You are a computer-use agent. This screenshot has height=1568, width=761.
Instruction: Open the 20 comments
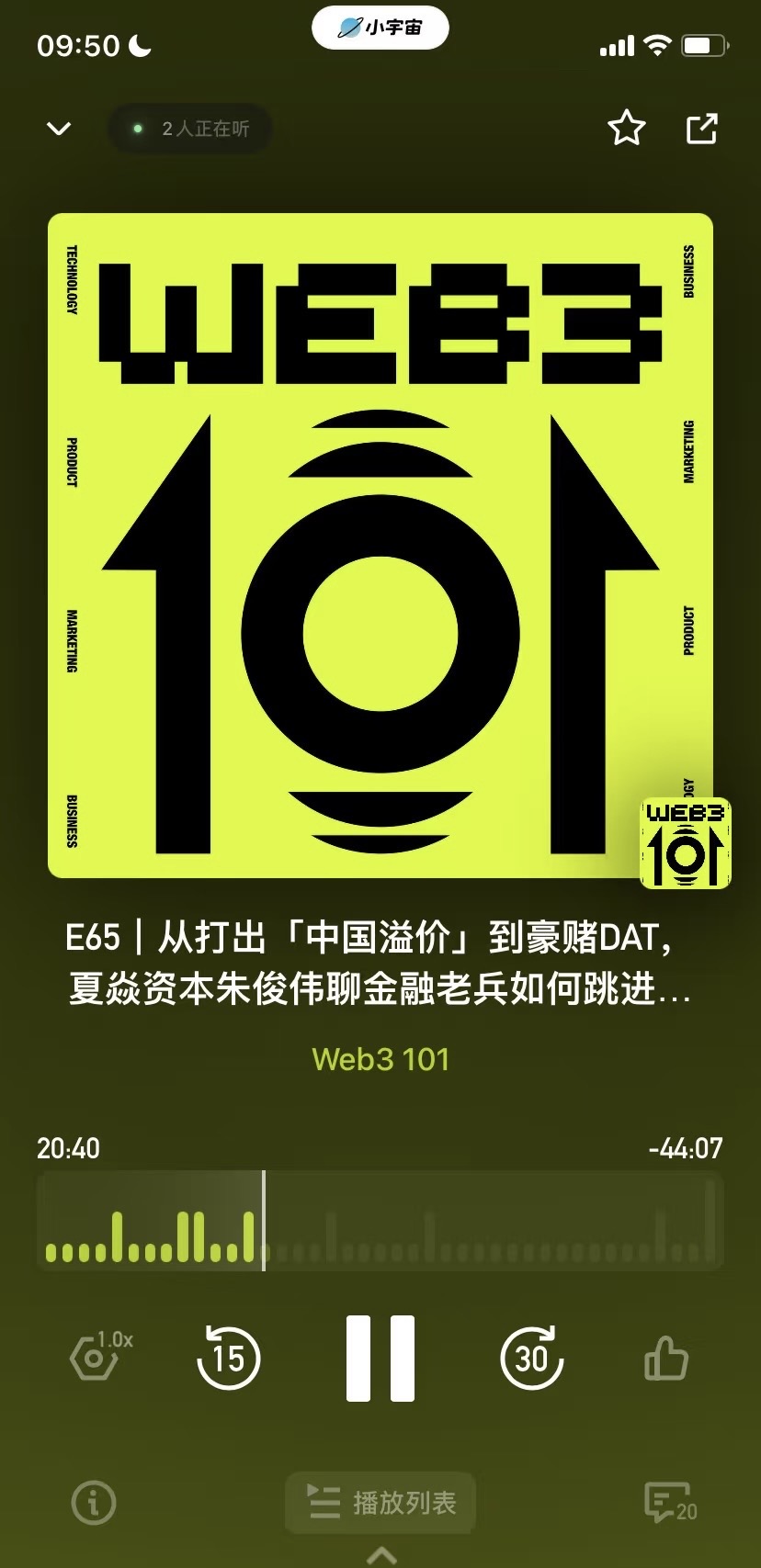click(x=671, y=1504)
